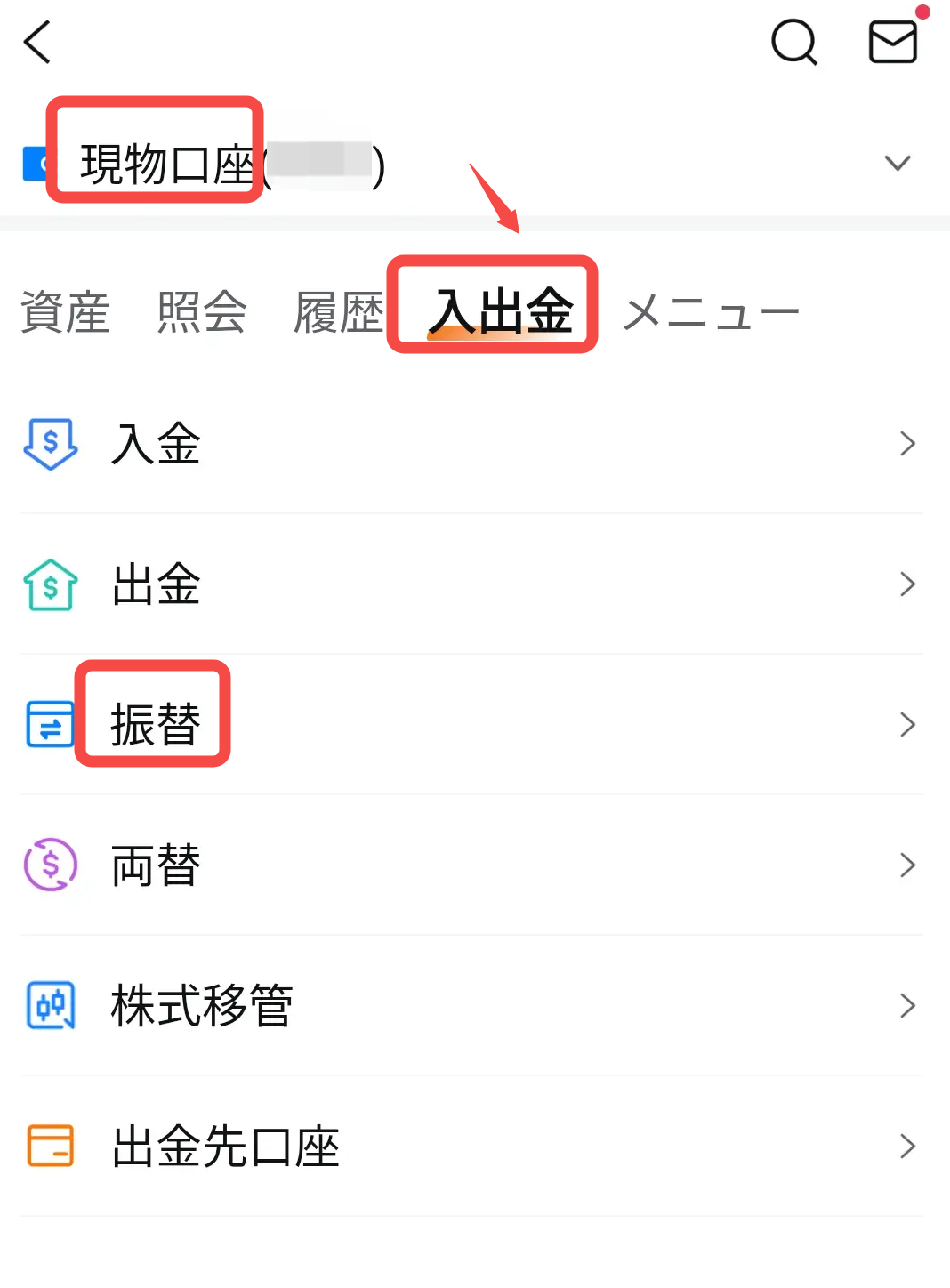Open the 両替 currency exchange row
This screenshot has width=950, height=1288.
[x=471, y=865]
